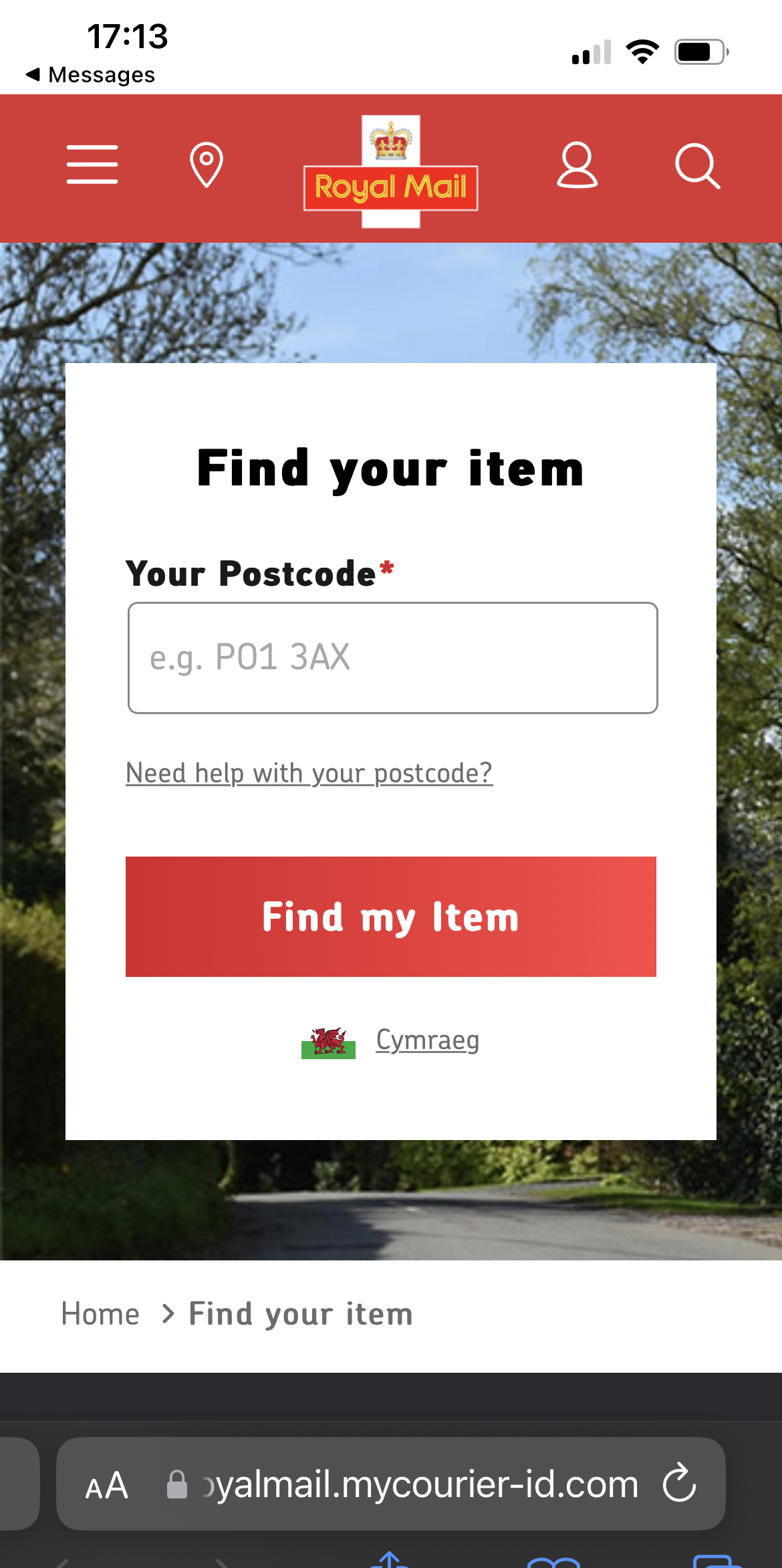The width and height of the screenshot is (782, 1568).
Task: Open the hamburger menu
Action: click(x=92, y=164)
